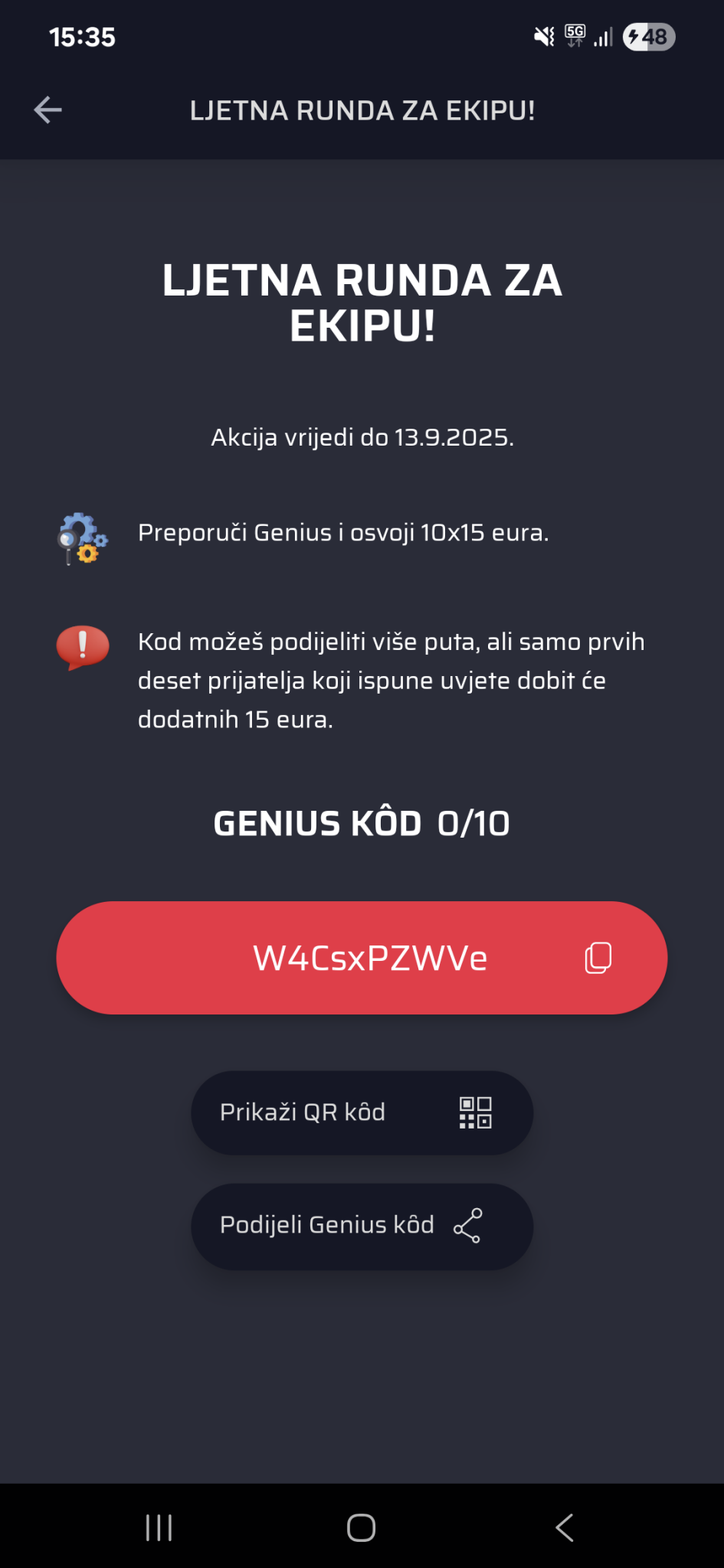
Task: Share via Podijeli Genius kôd
Action: 362,1226
